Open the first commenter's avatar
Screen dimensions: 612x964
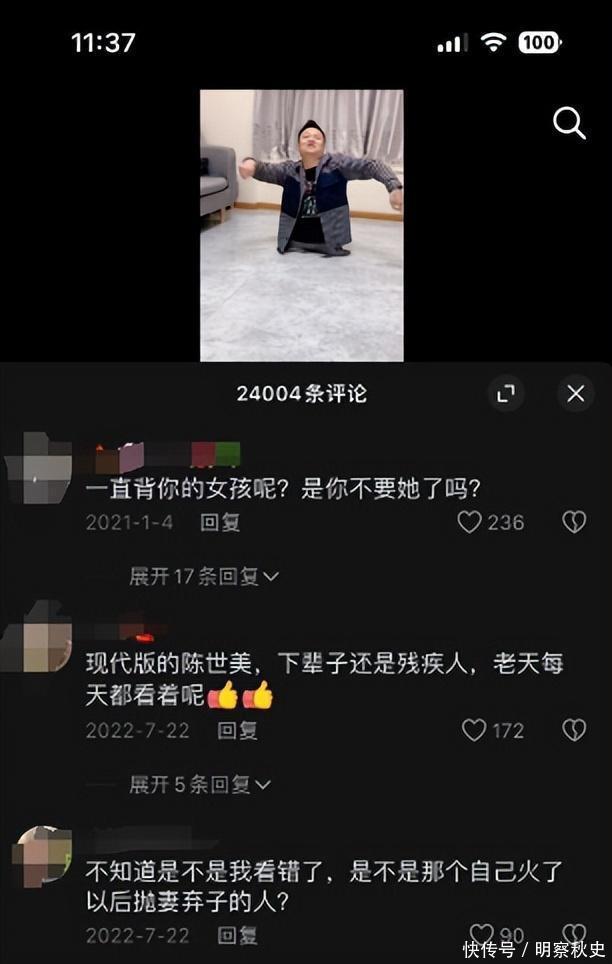[38, 466]
